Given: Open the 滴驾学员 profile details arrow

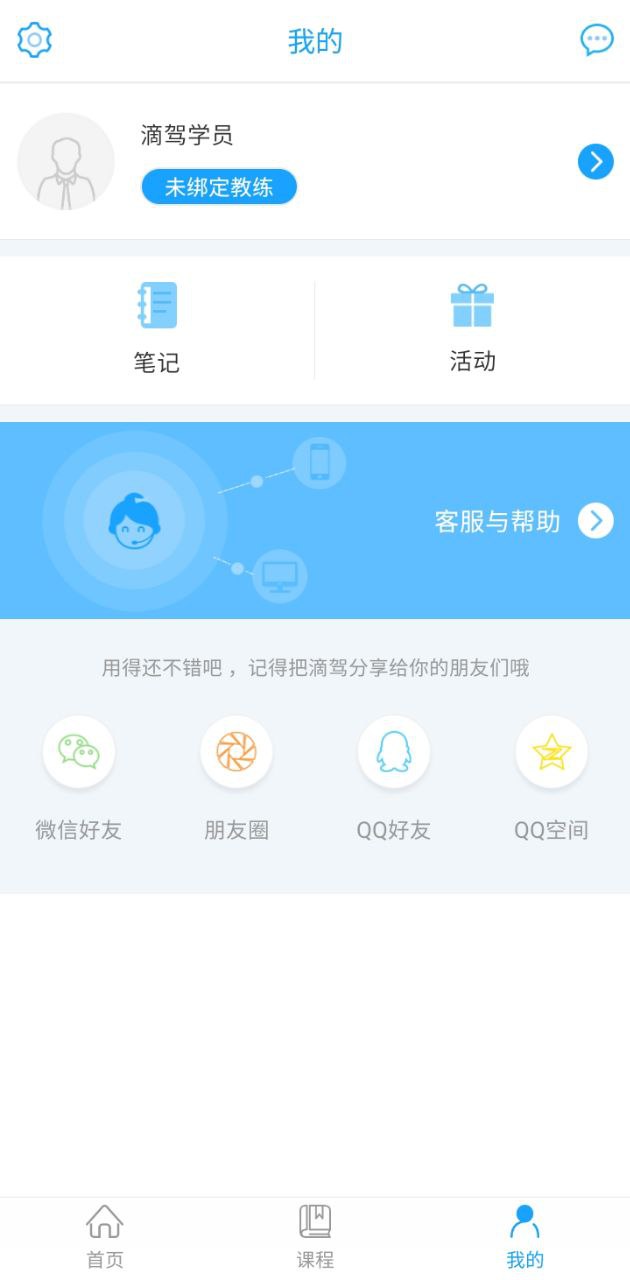Looking at the screenshot, I should [x=595, y=161].
